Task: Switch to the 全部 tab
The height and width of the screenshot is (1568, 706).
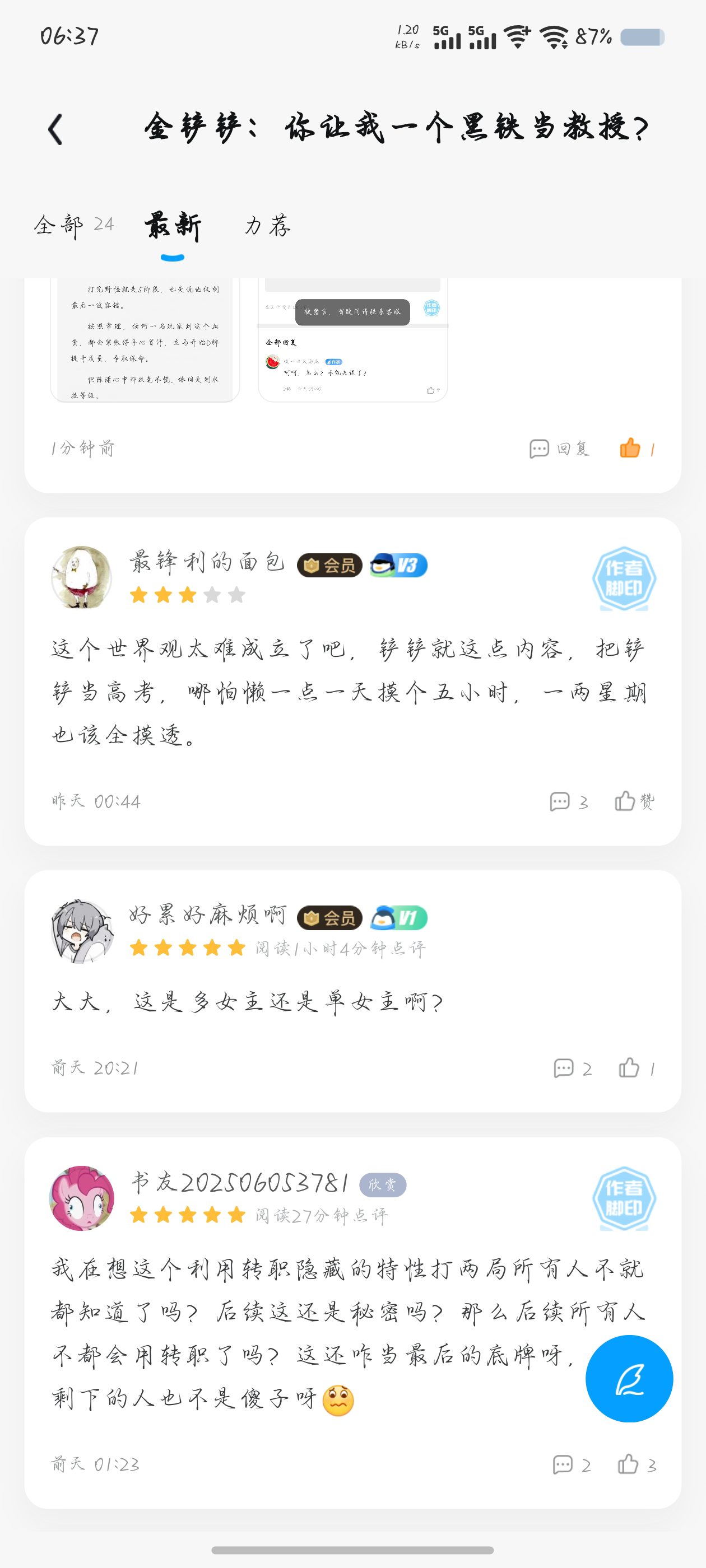Action: [74, 225]
